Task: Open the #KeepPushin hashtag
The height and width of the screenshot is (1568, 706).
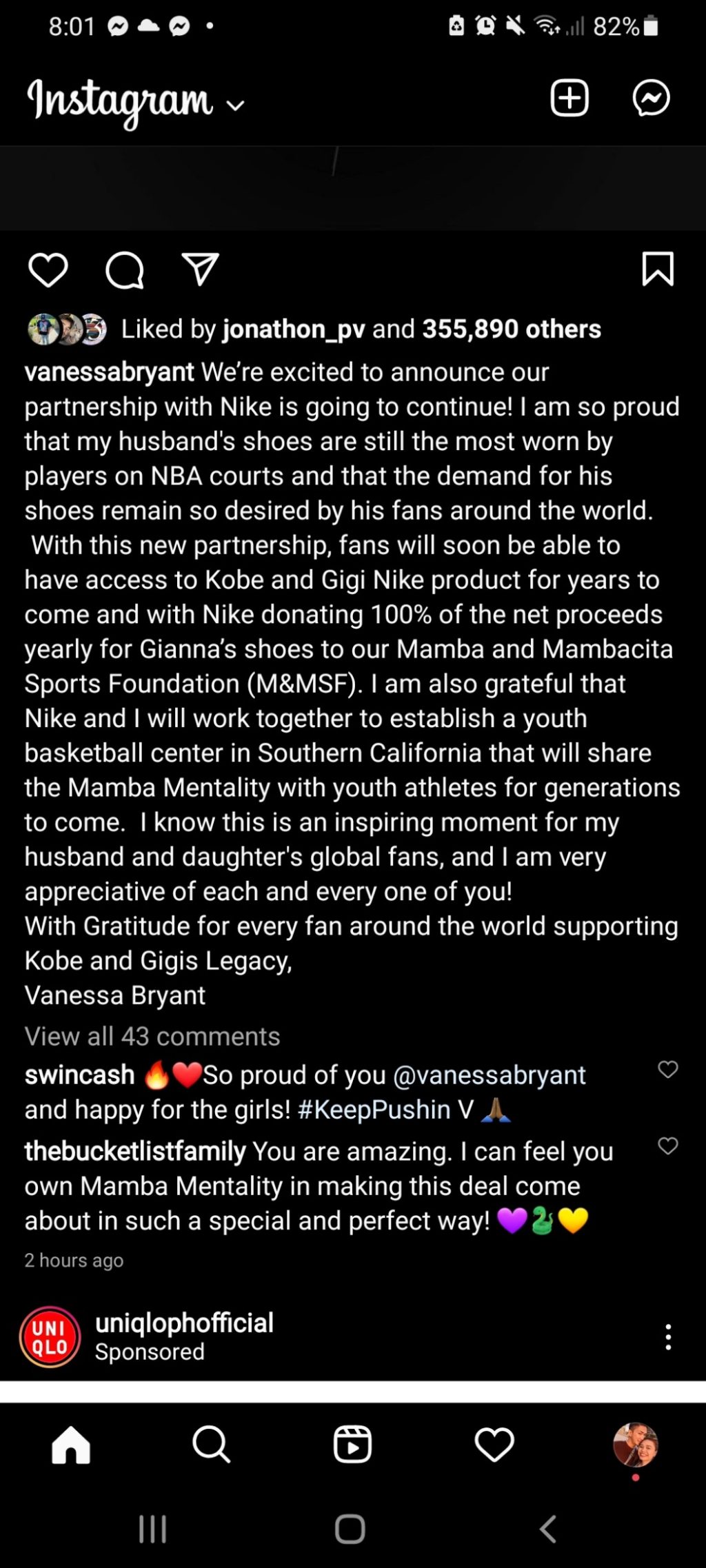Action: 374,1110
